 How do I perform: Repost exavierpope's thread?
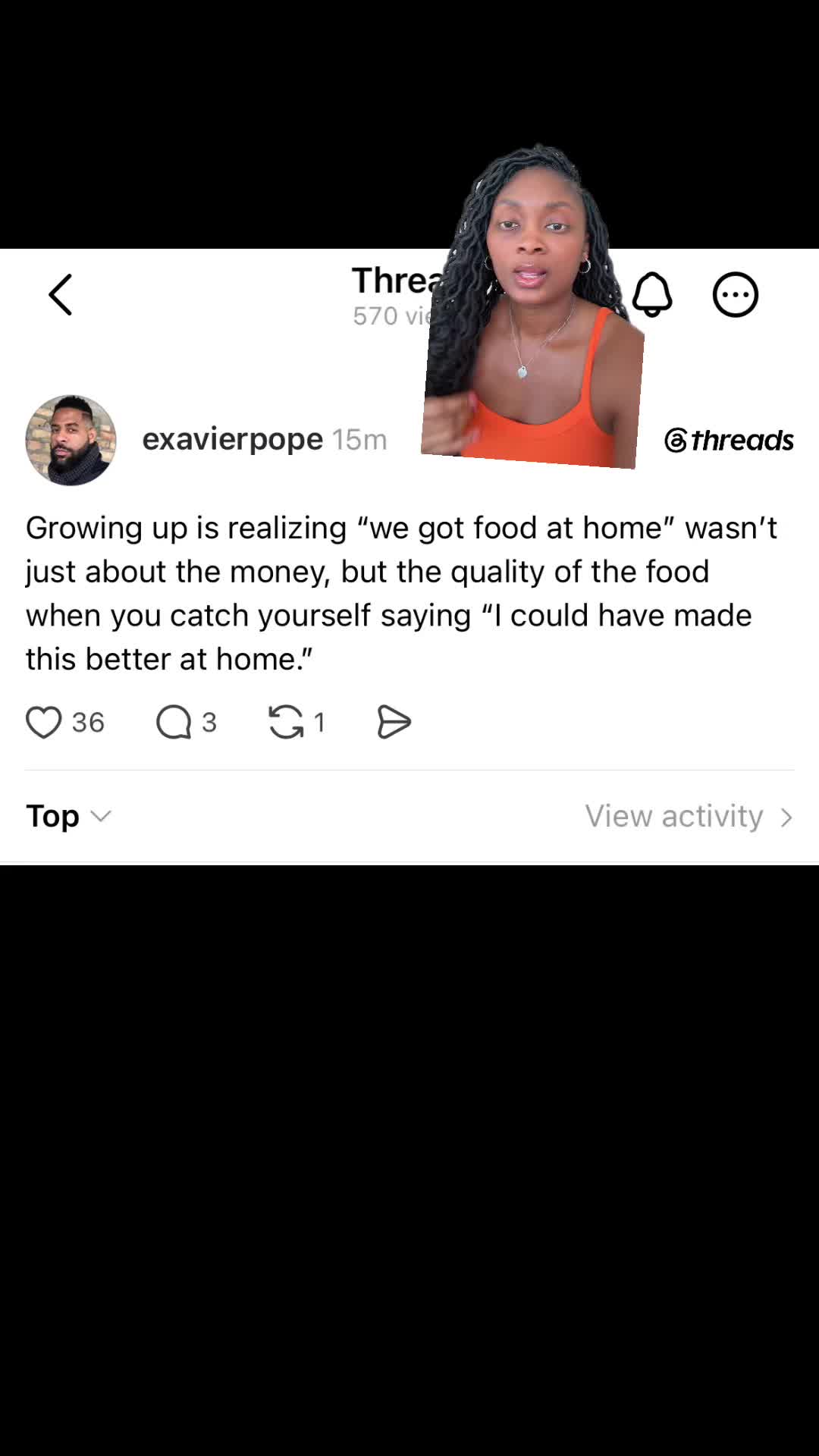point(286,722)
